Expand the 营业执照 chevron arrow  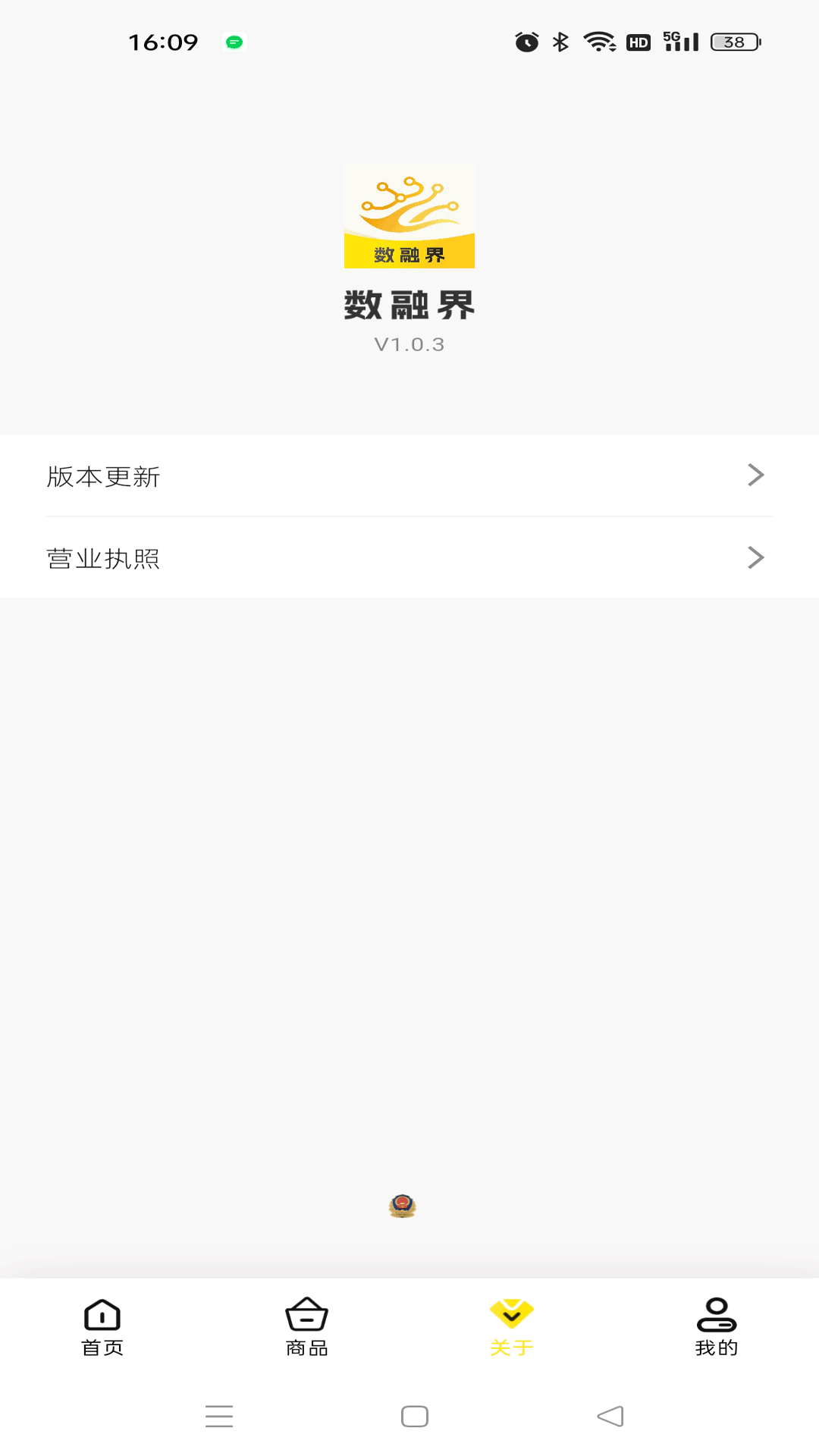[755, 558]
